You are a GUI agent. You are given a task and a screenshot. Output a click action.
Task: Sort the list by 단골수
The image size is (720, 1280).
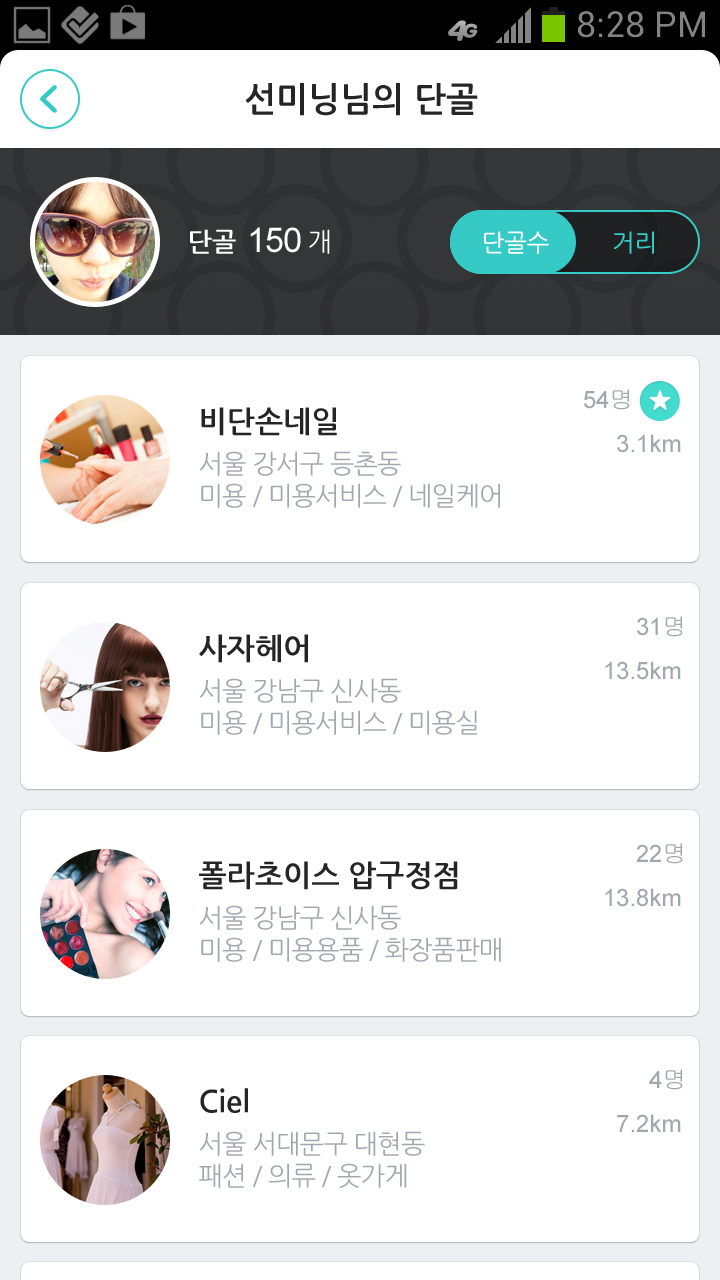coord(514,242)
